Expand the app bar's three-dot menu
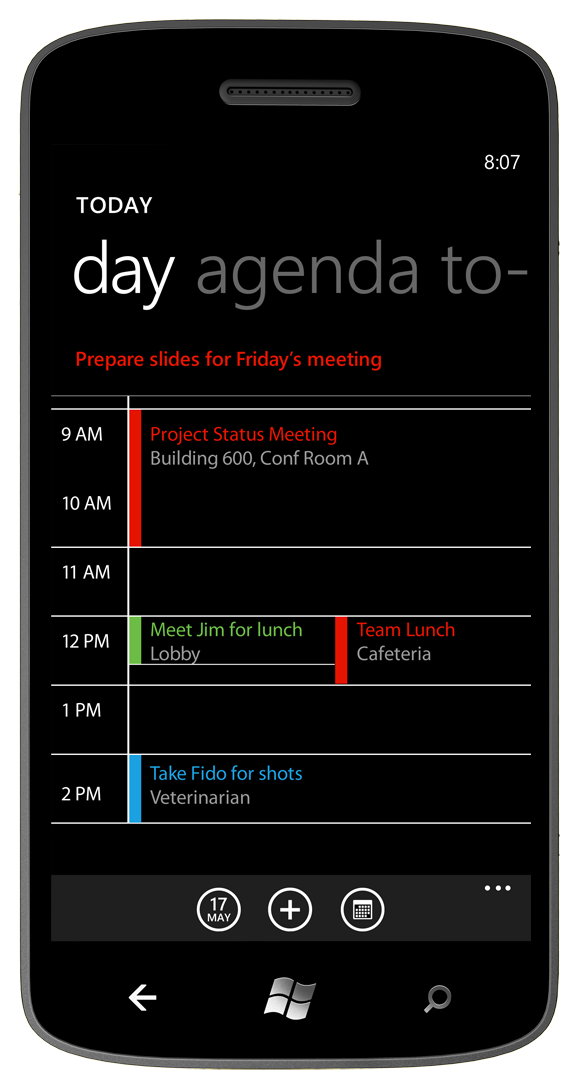580x1088 pixels. (497, 887)
